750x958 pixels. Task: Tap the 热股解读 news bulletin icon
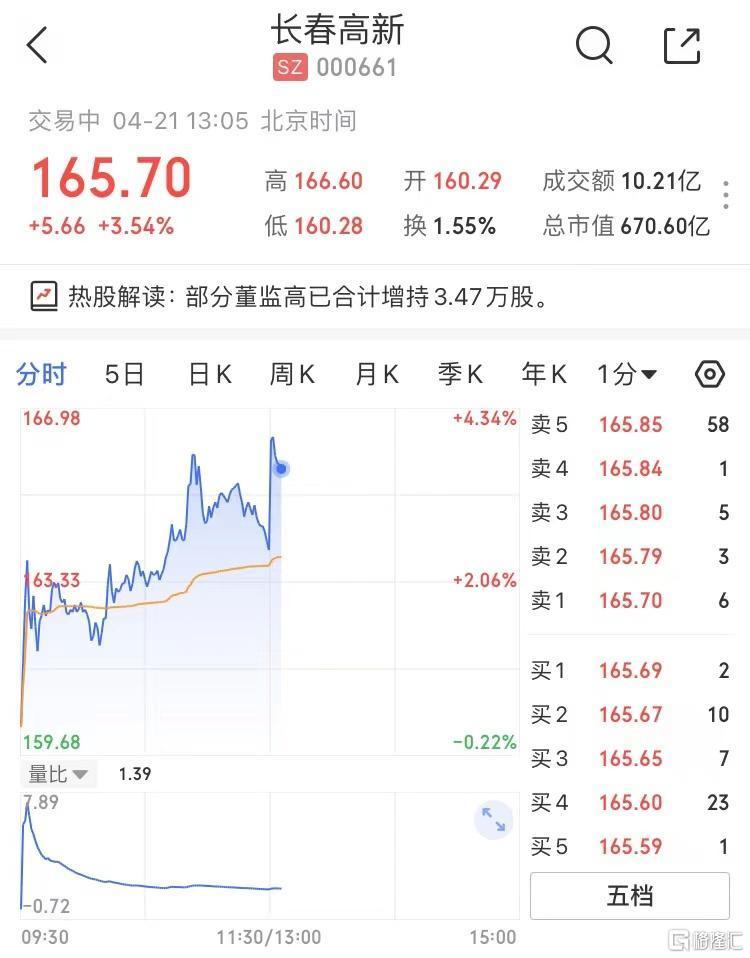click(44, 293)
